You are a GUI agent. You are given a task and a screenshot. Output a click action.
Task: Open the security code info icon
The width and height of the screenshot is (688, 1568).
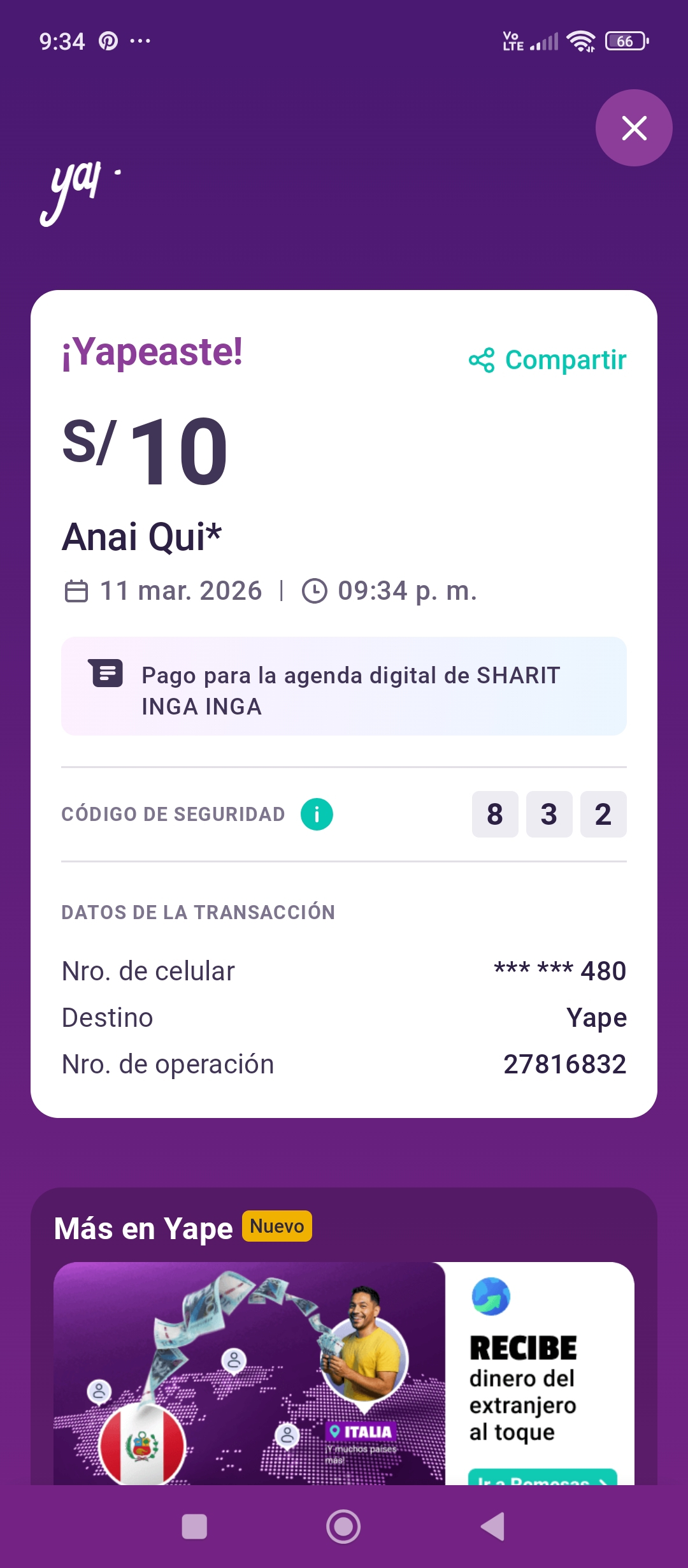tap(317, 814)
